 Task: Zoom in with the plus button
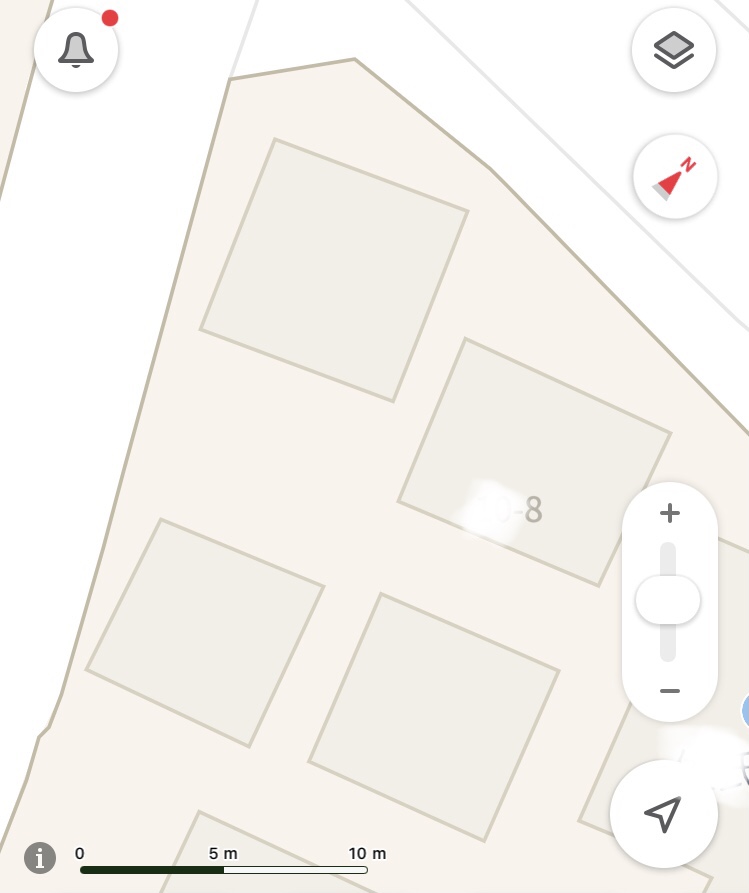670,513
